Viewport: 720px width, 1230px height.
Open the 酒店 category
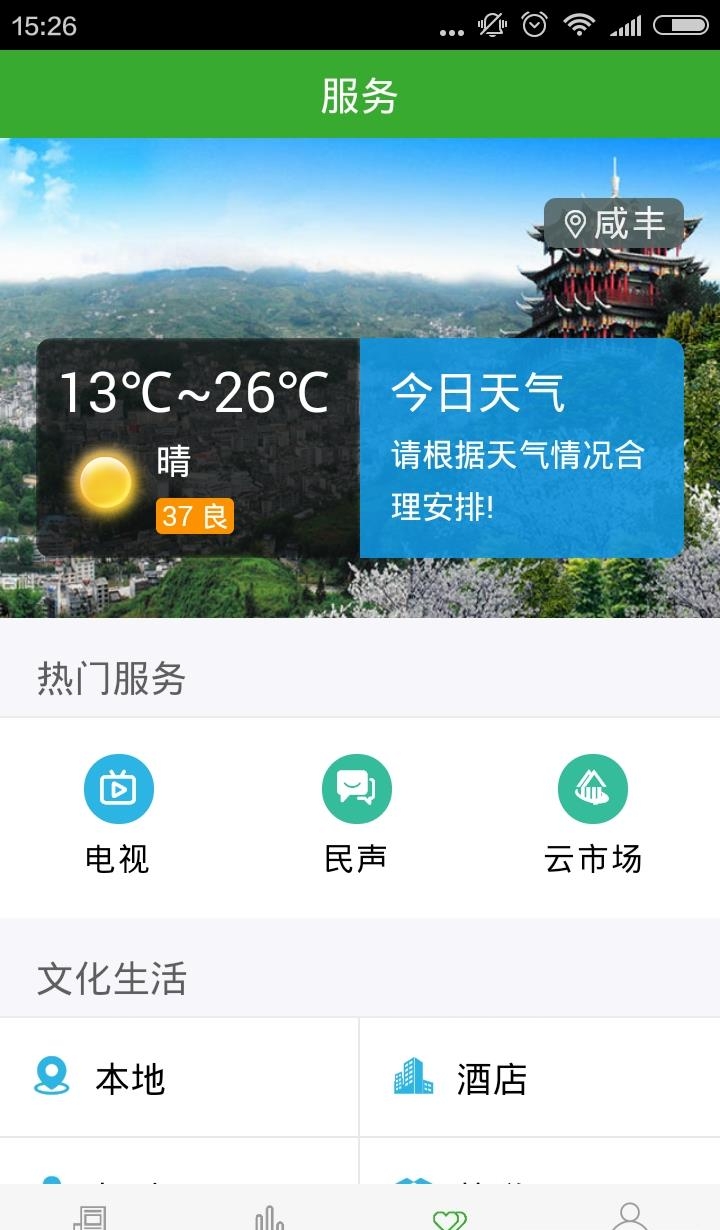tap(539, 1078)
